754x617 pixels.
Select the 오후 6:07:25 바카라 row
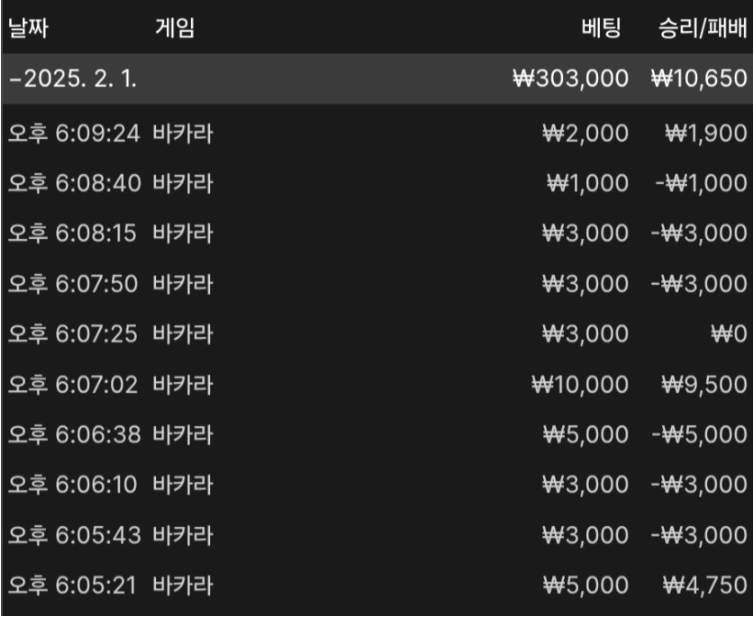[376, 334]
